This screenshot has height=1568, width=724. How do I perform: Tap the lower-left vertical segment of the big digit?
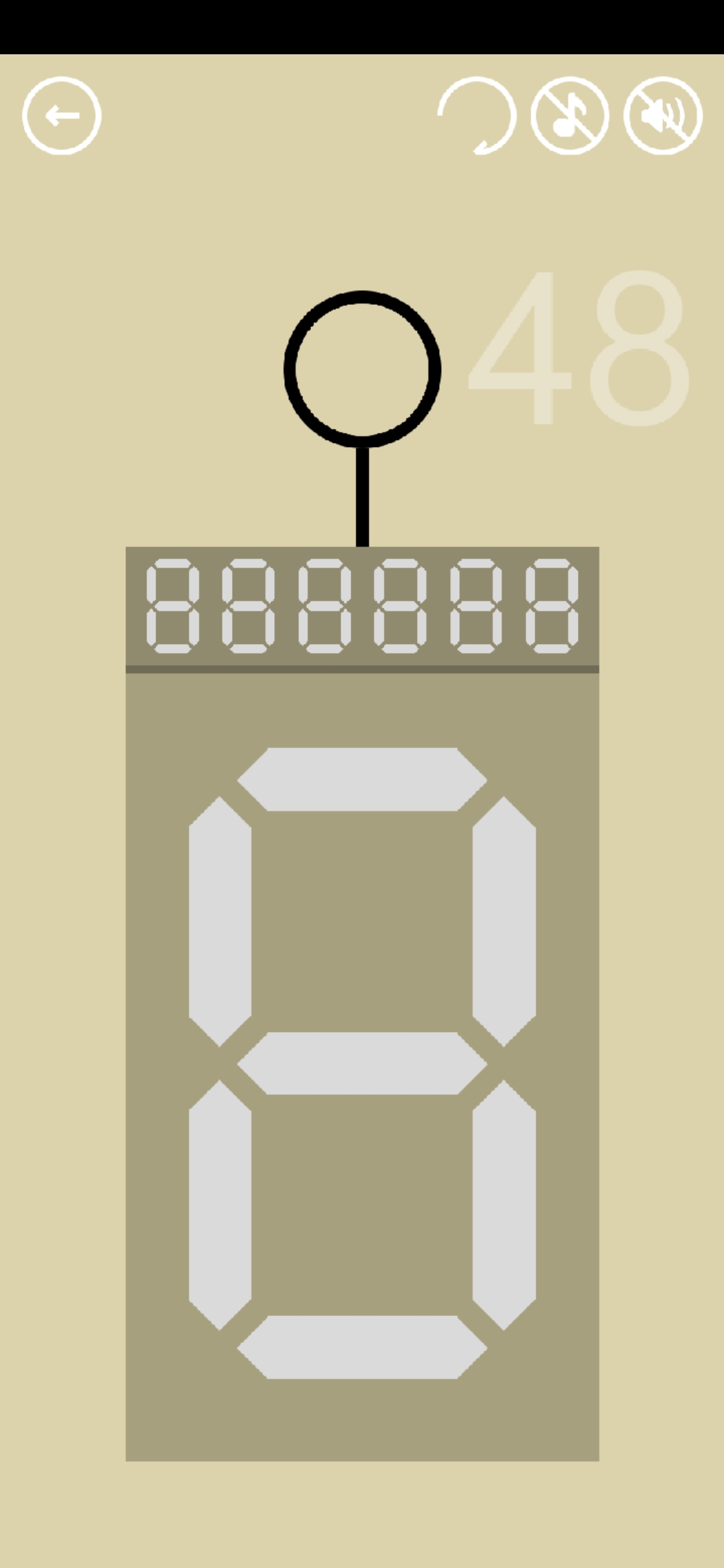click(220, 1205)
